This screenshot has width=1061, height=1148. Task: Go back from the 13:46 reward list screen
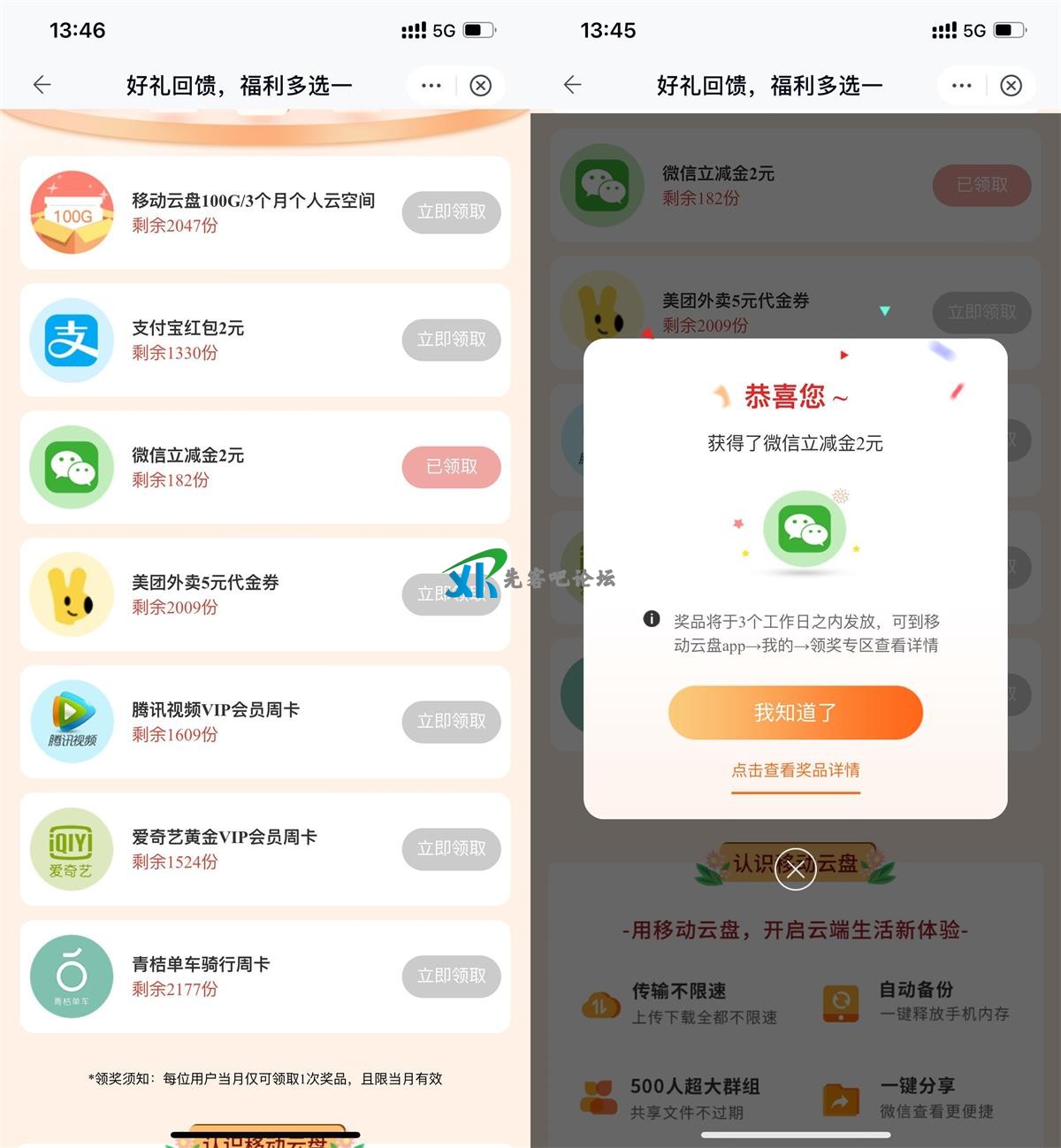[42, 85]
